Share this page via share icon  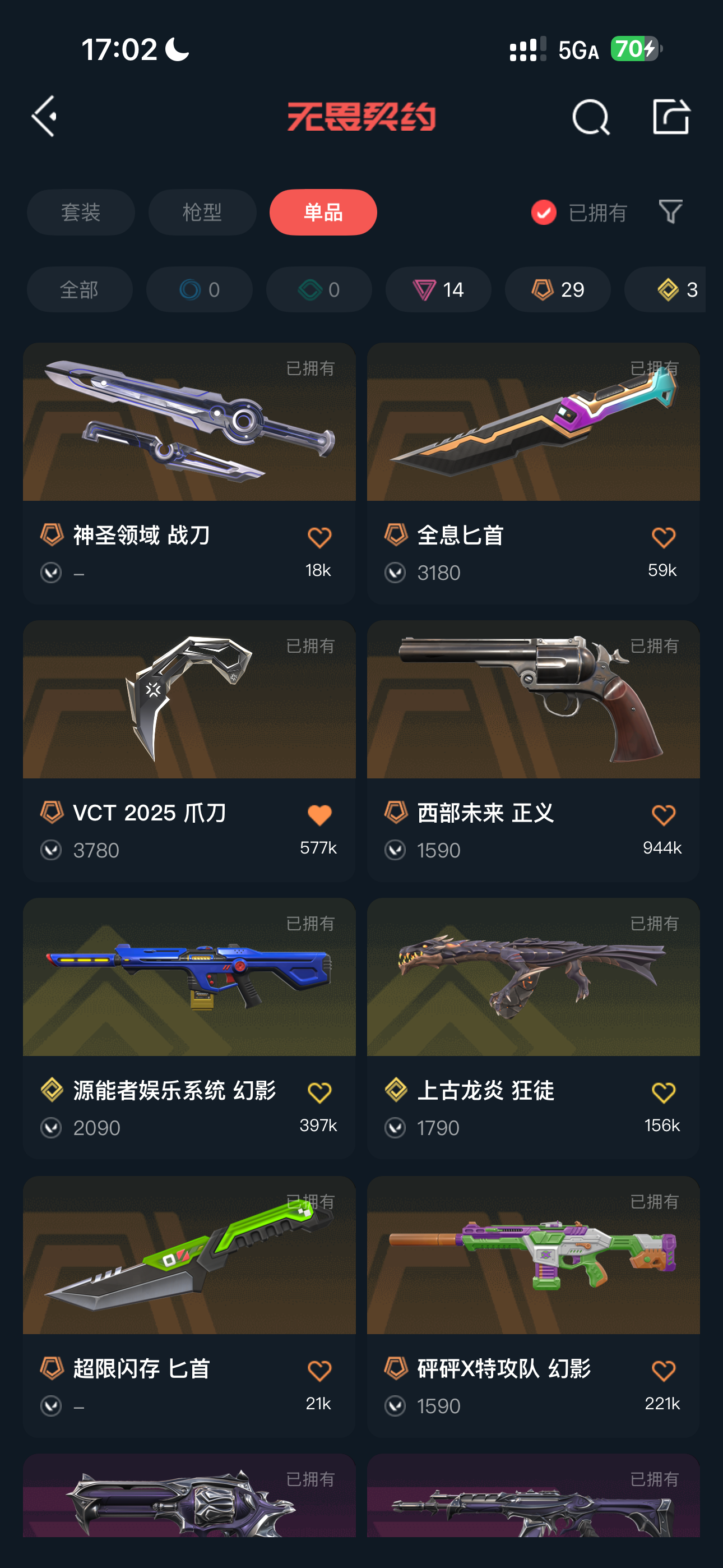[x=671, y=116]
